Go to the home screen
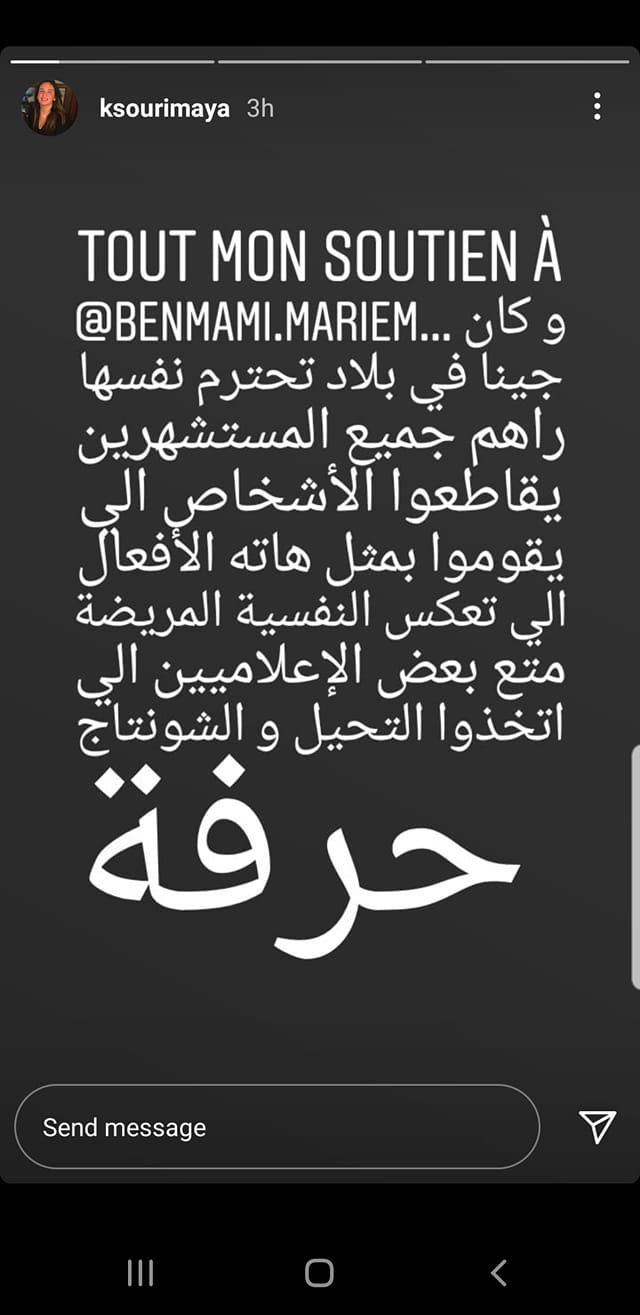 click(319, 1272)
